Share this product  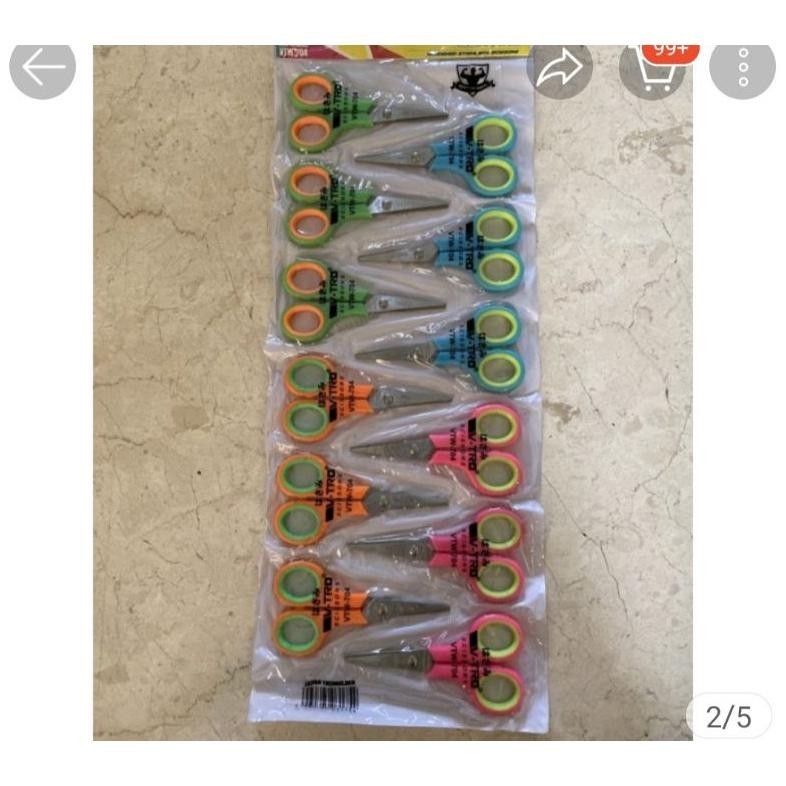(x=560, y=67)
